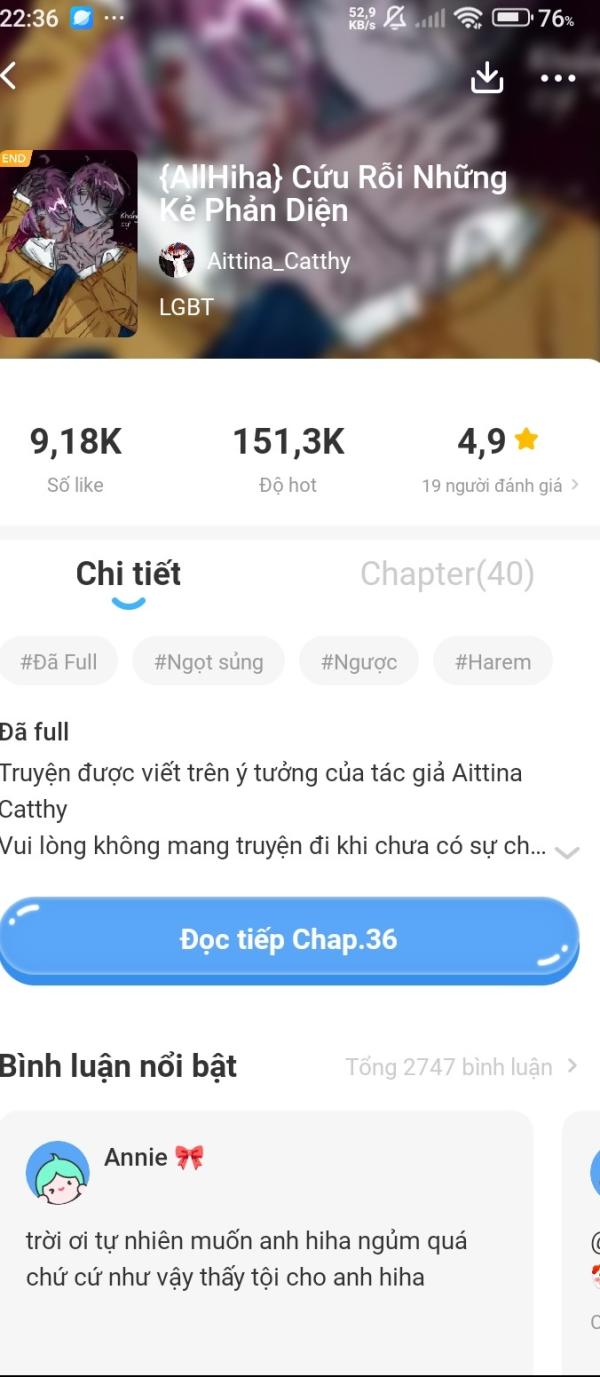Open the three-dot overflow menu

tap(557, 78)
